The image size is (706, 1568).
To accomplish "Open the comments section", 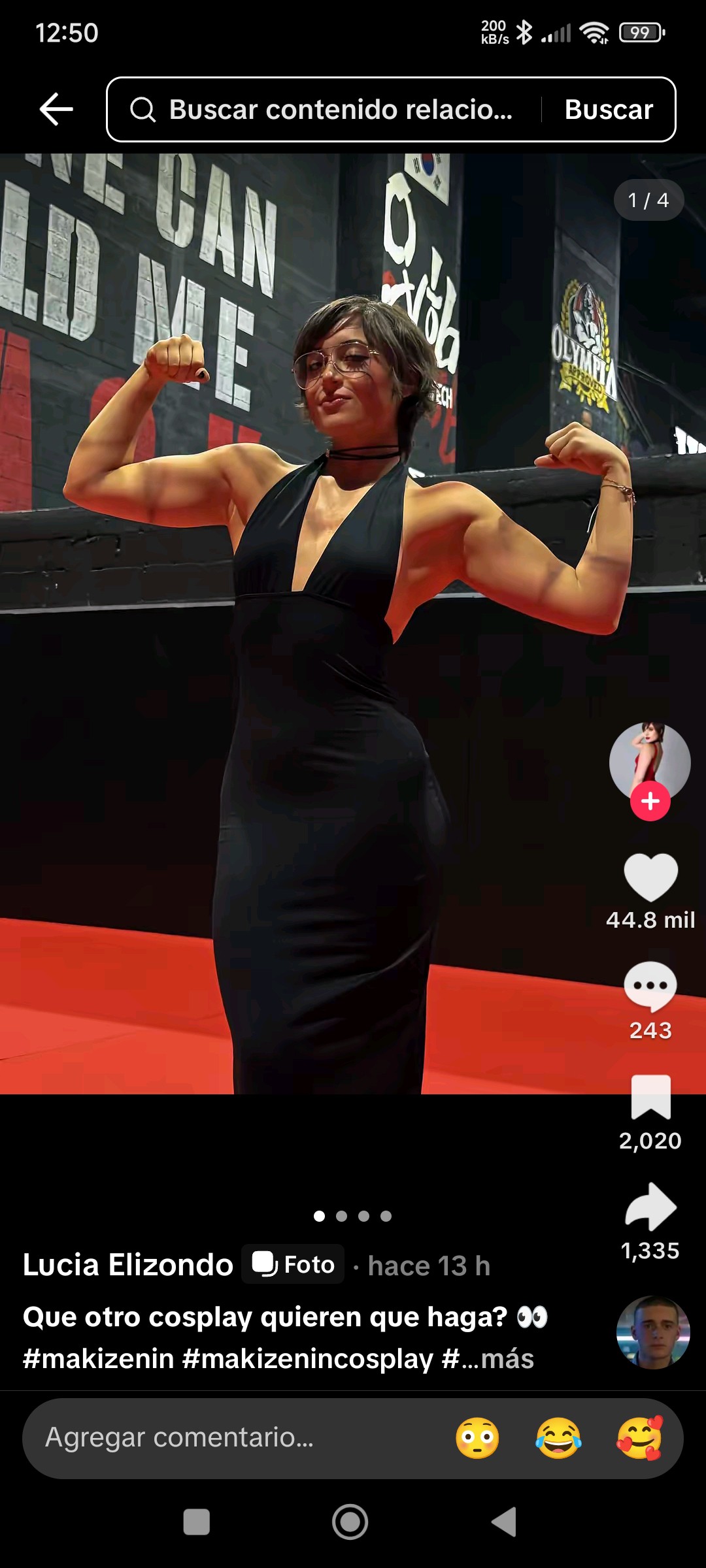I will click(x=650, y=987).
